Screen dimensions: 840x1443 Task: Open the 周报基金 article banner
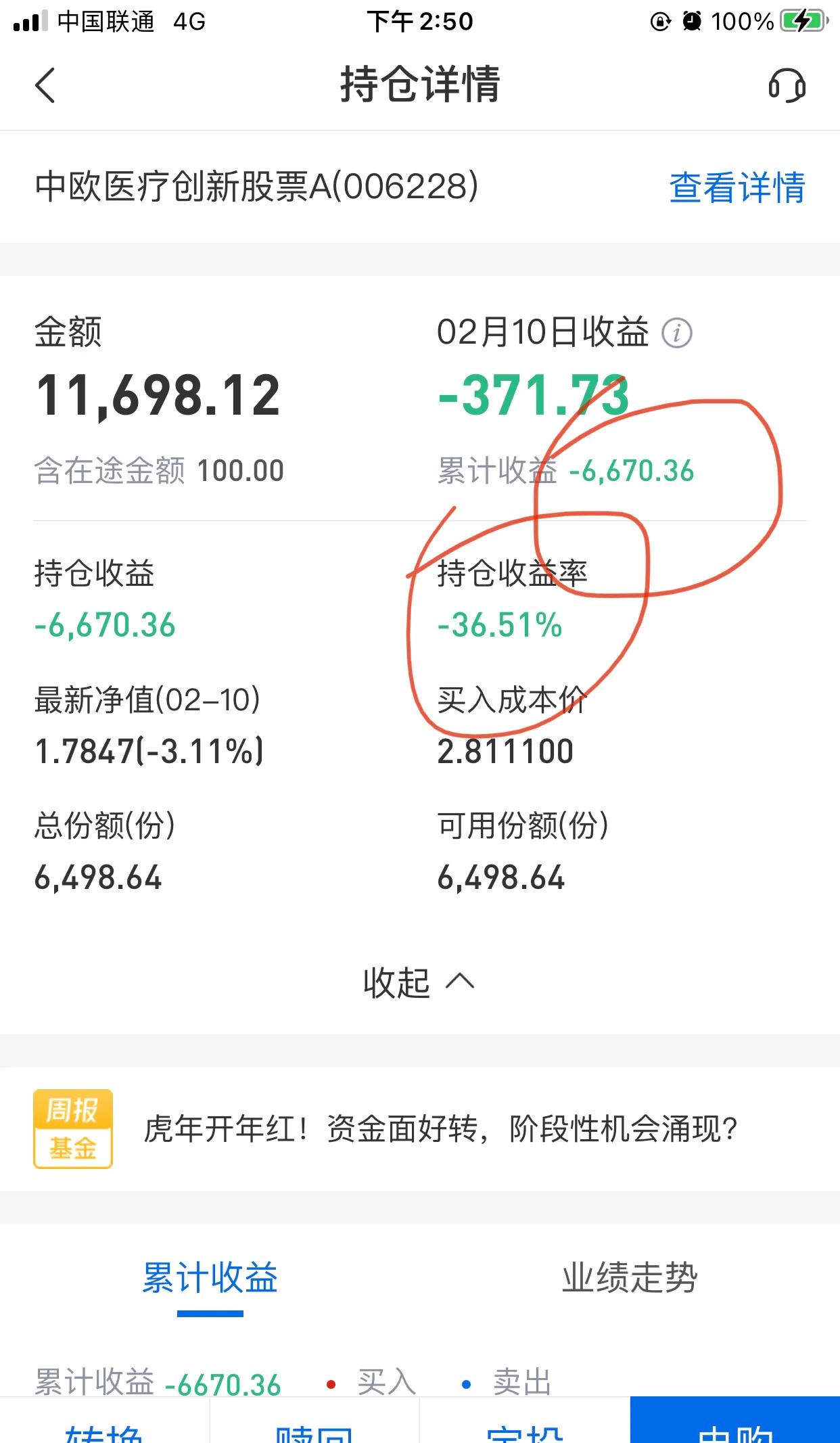(420, 1129)
